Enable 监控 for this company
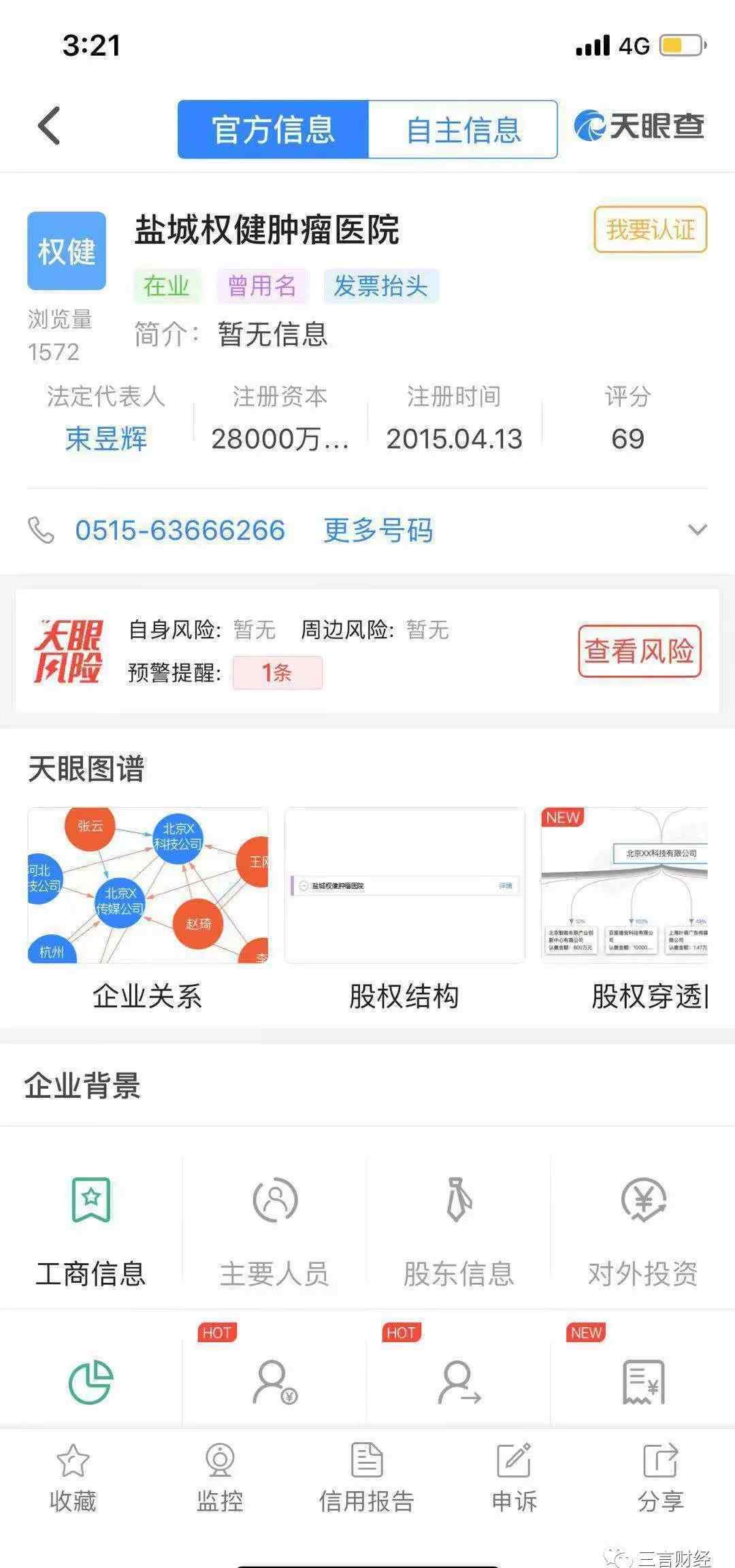Image resolution: width=735 pixels, height=1568 pixels. coord(220,1478)
